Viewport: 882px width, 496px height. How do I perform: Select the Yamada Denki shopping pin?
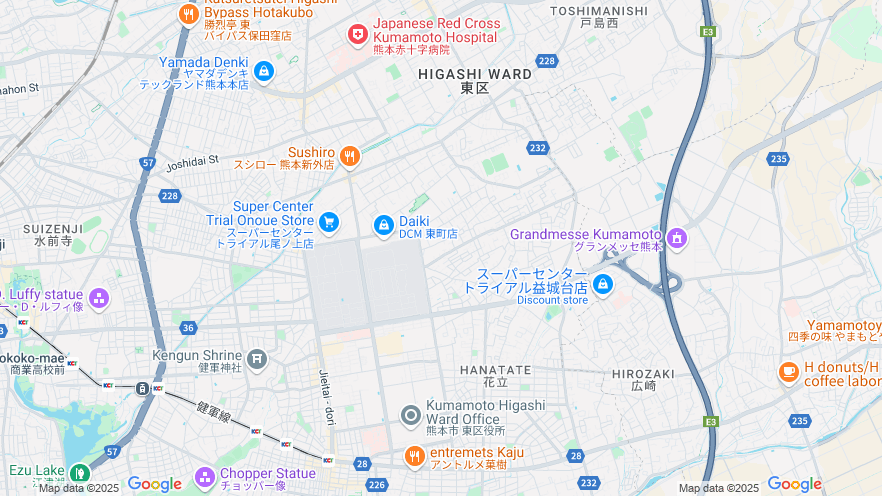coord(263,70)
